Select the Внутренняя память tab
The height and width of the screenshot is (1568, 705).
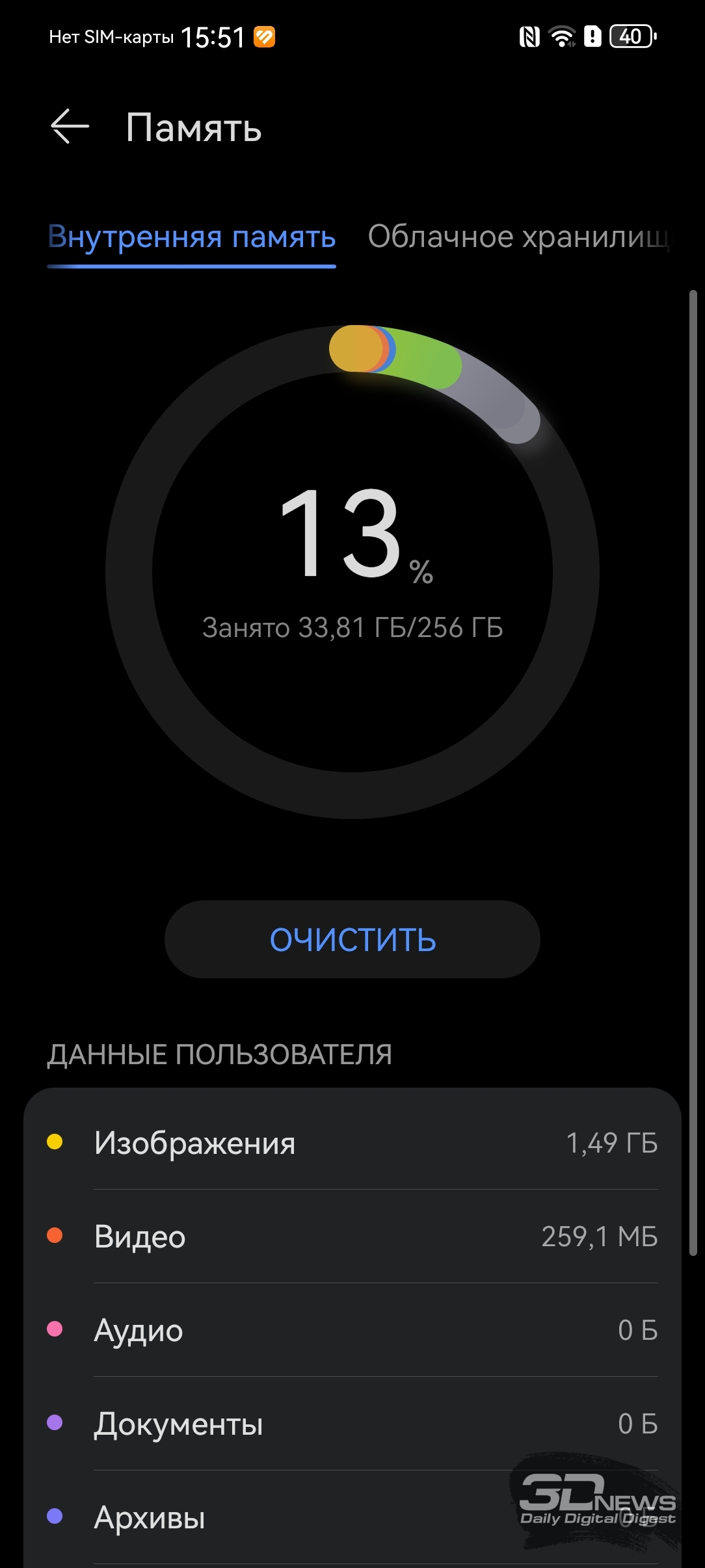coord(192,237)
